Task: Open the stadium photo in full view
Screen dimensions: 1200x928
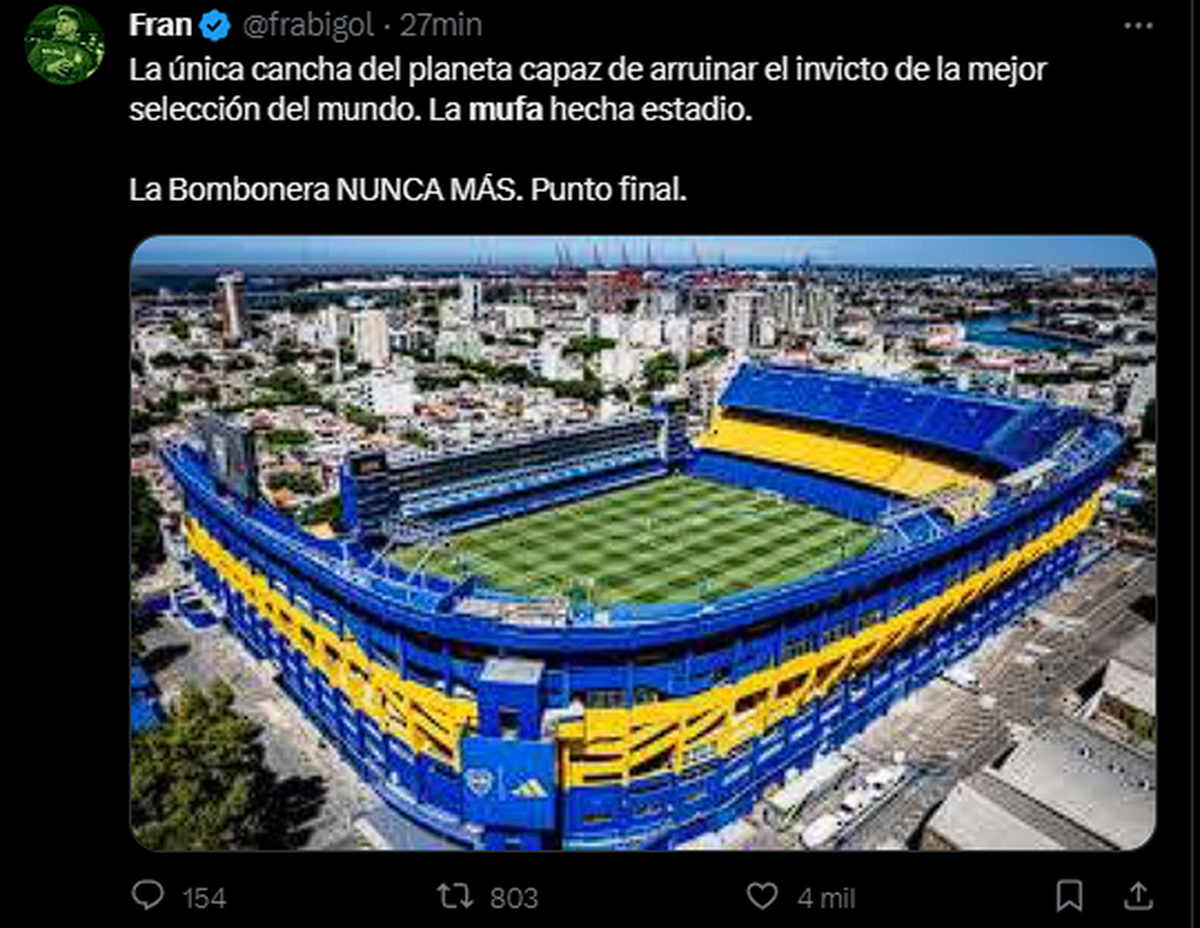Action: [x=643, y=543]
